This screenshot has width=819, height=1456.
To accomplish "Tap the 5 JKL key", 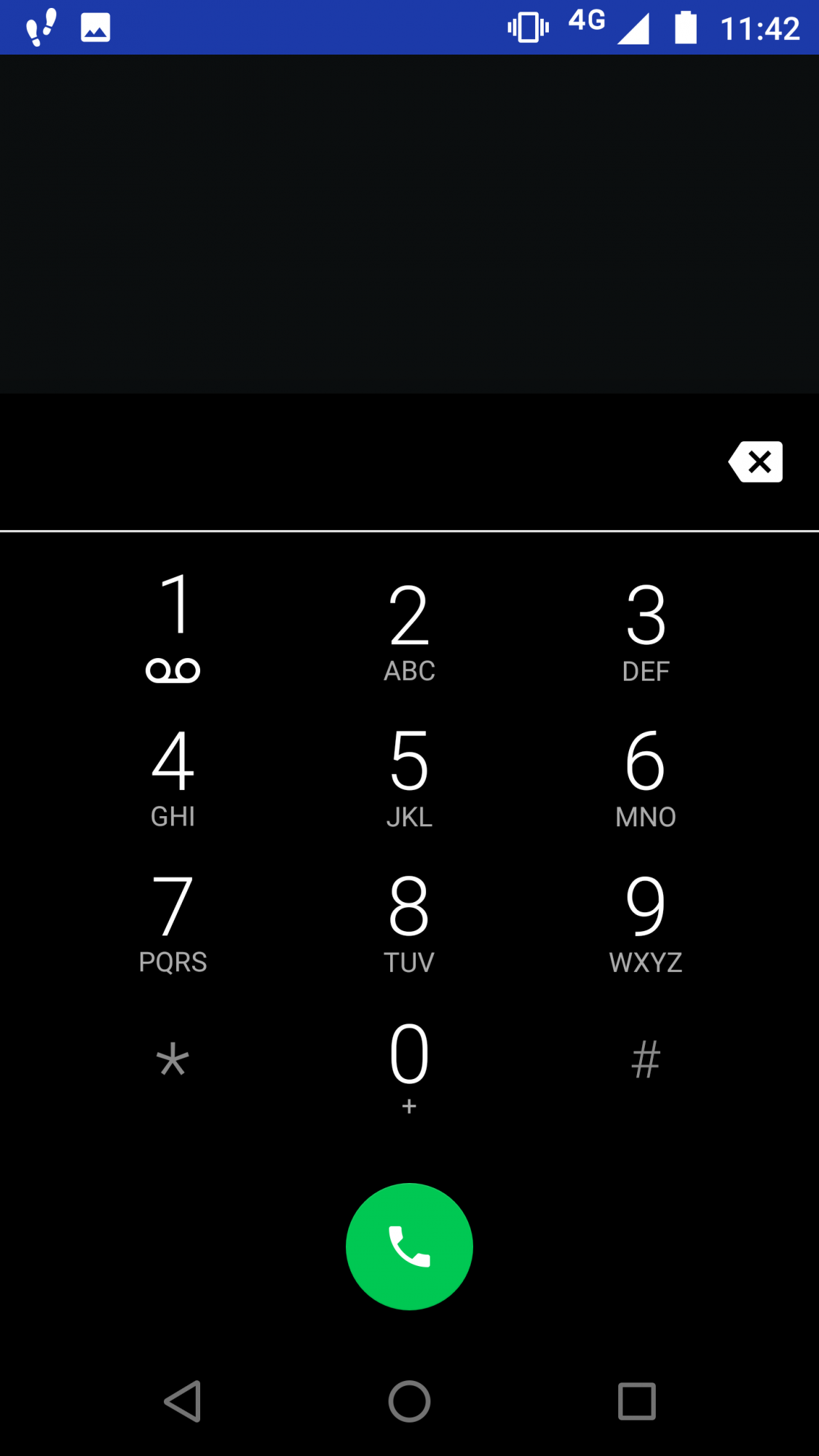I will pos(409,775).
